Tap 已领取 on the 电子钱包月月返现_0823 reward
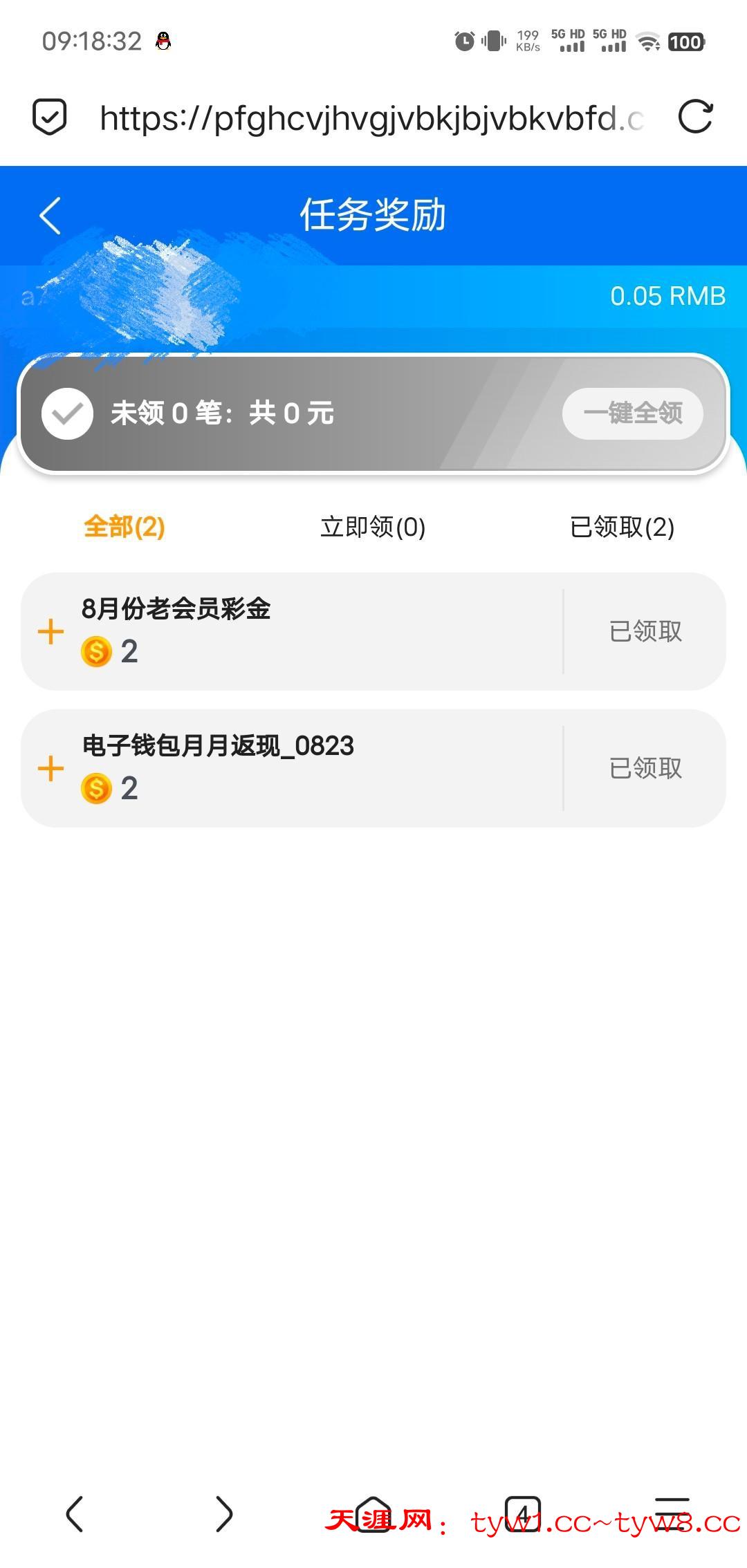The height and width of the screenshot is (1568, 747). 645,768
